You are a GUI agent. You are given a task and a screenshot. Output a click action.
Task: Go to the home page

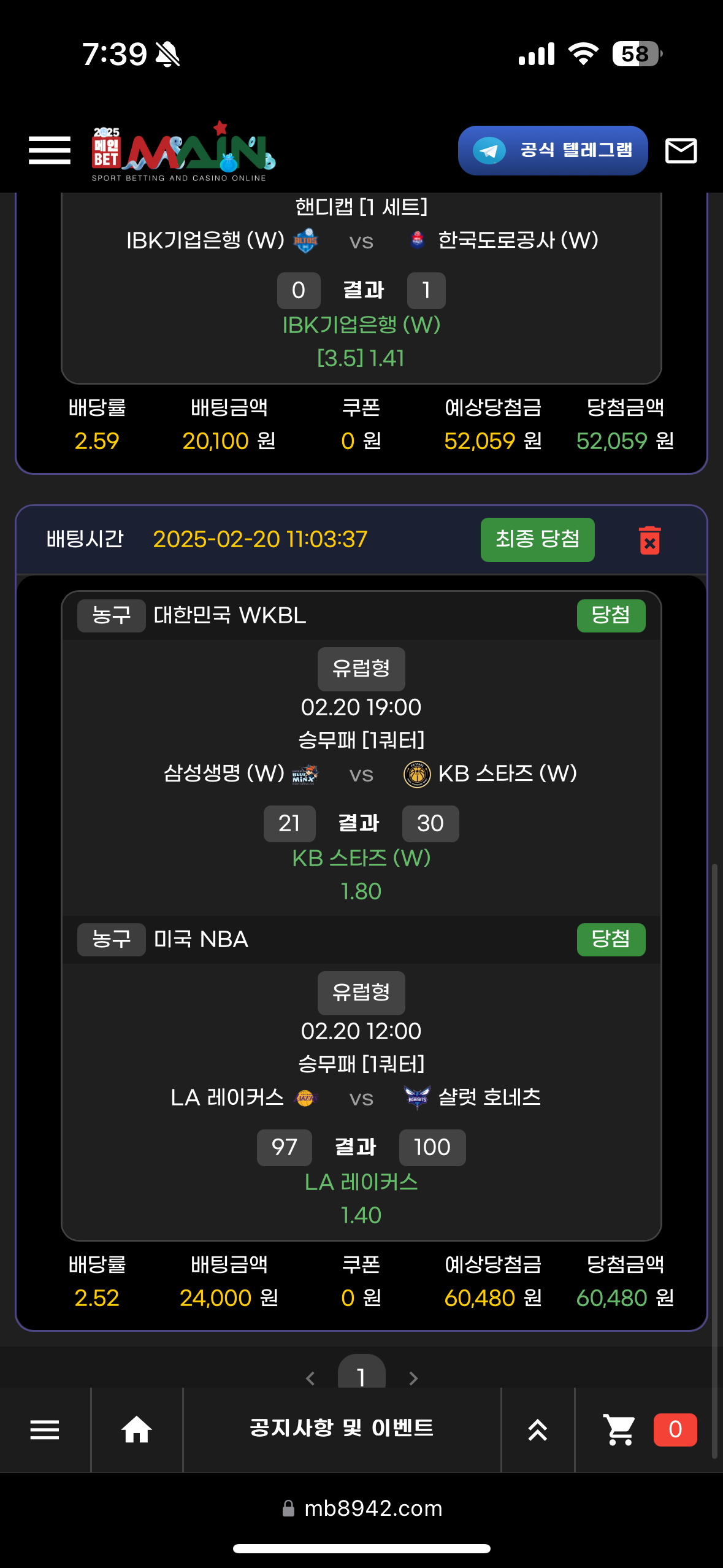(136, 1430)
